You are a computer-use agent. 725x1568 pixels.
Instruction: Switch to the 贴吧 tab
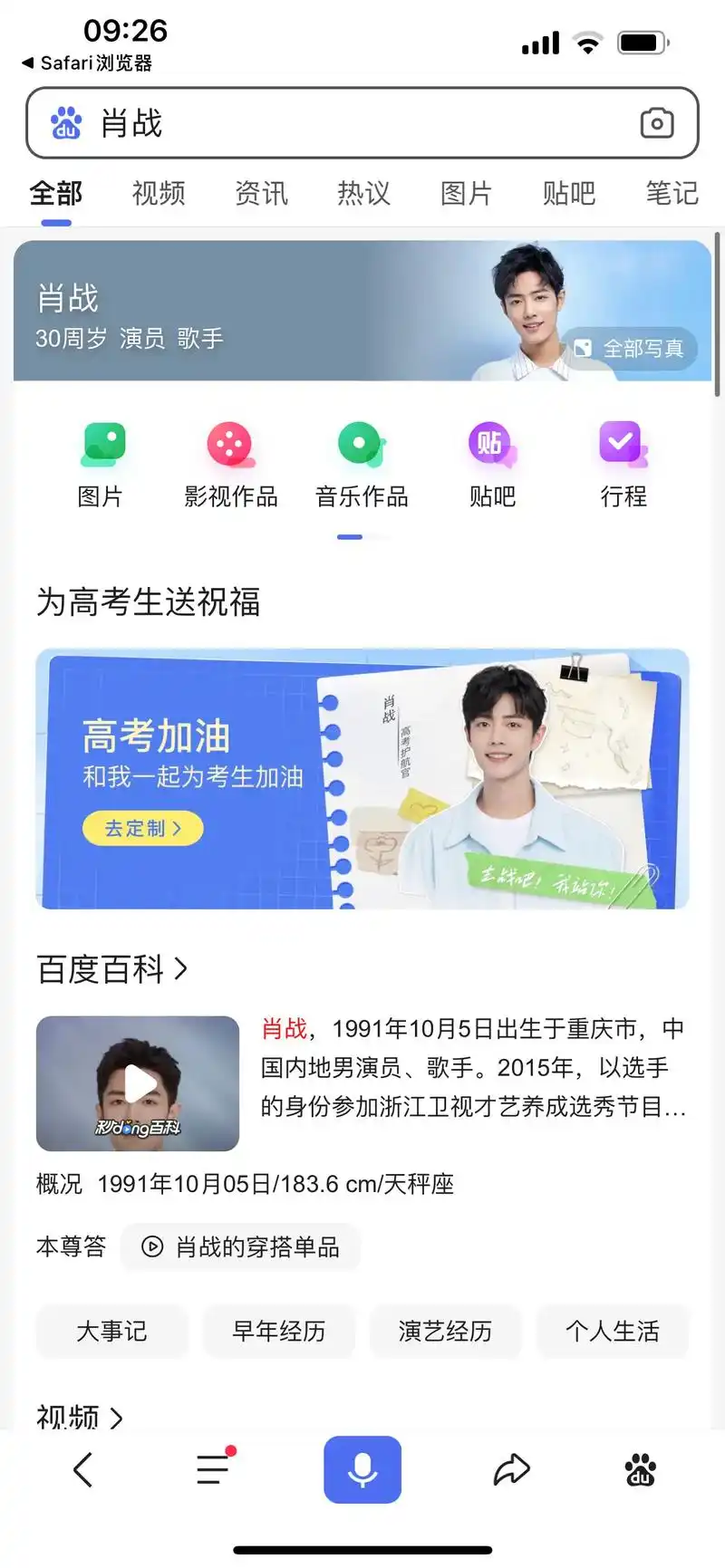(x=568, y=194)
